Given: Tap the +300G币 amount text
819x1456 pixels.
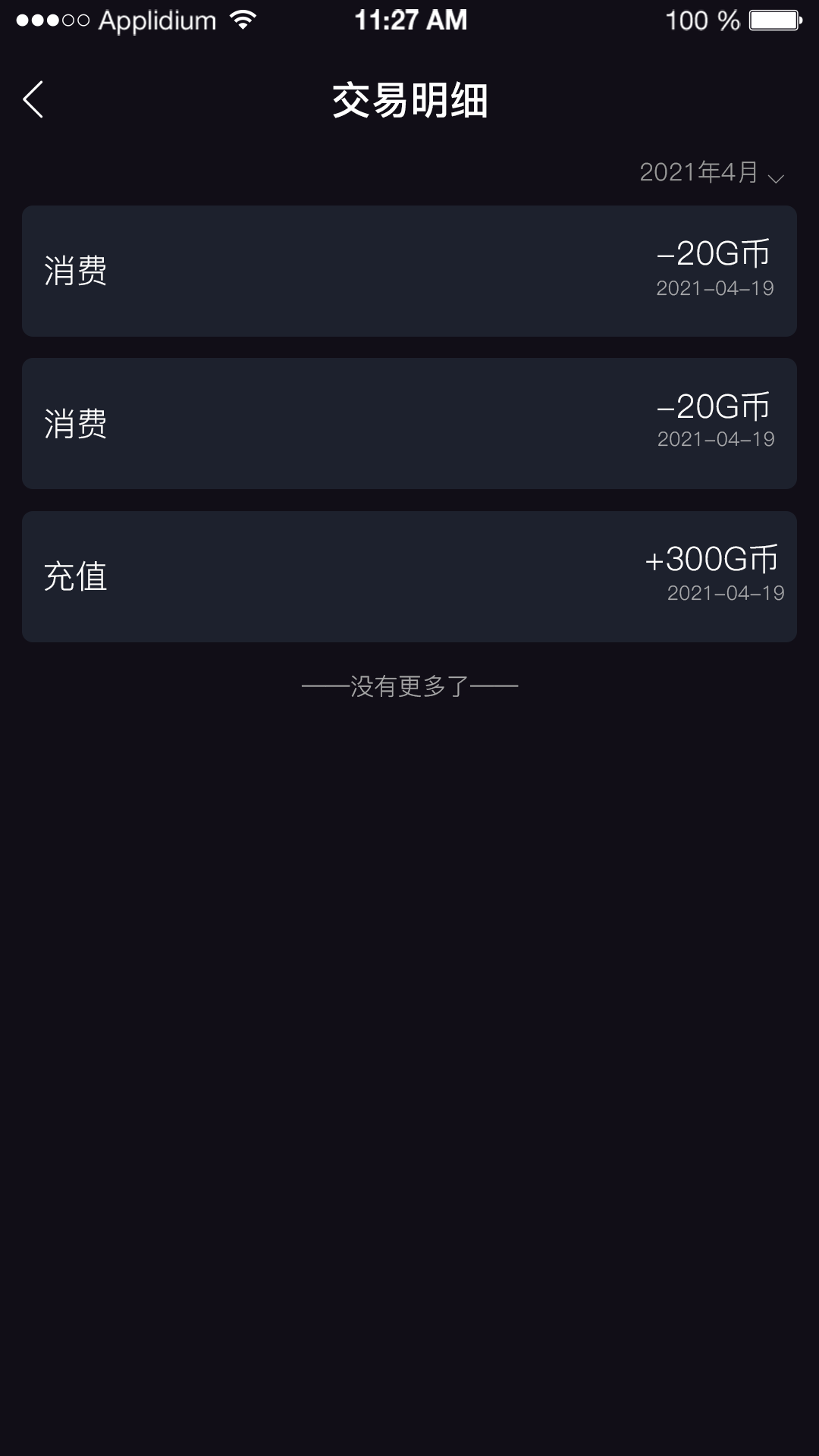Looking at the screenshot, I should pyautogui.click(x=710, y=561).
